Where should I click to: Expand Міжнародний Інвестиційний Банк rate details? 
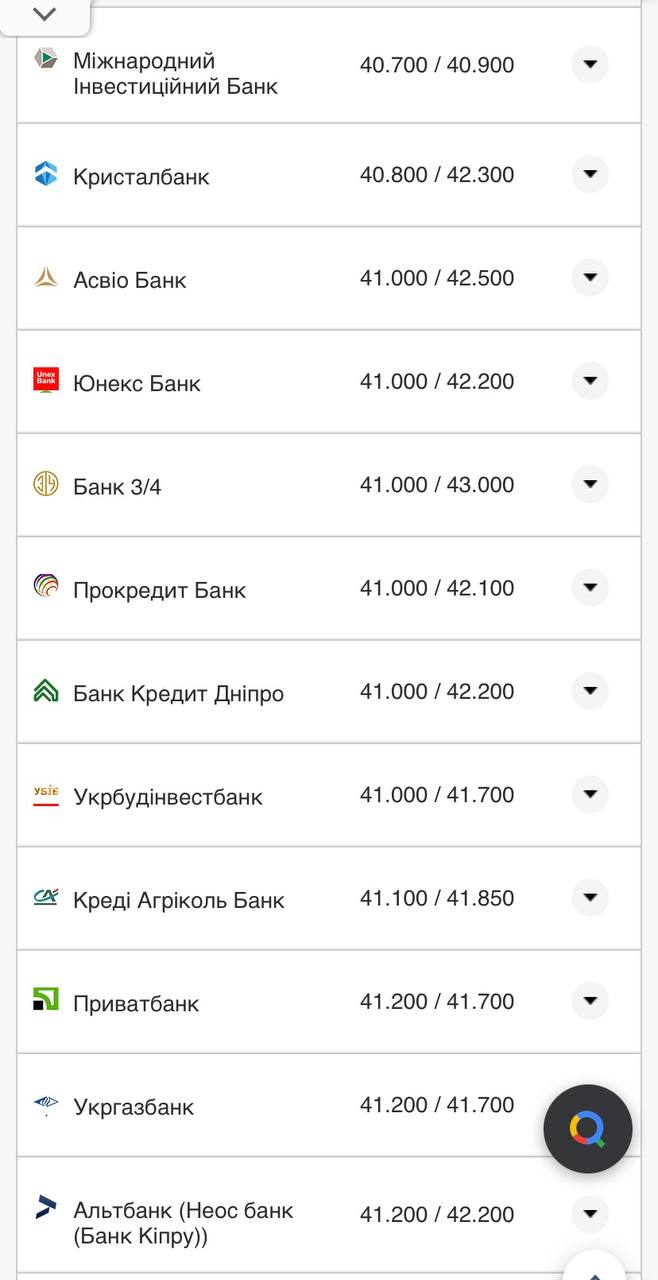pyautogui.click(x=589, y=65)
